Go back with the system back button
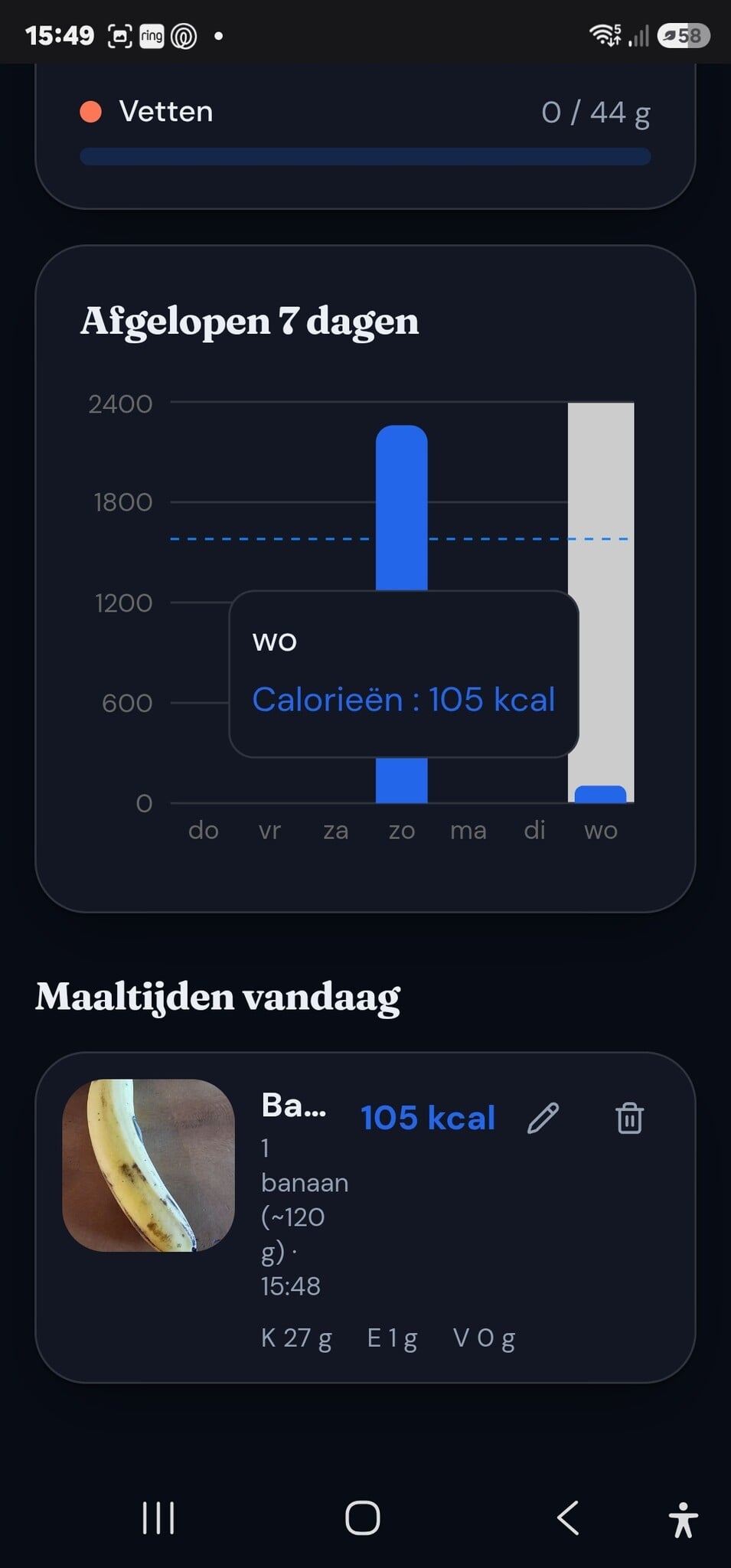 (568, 1517)
